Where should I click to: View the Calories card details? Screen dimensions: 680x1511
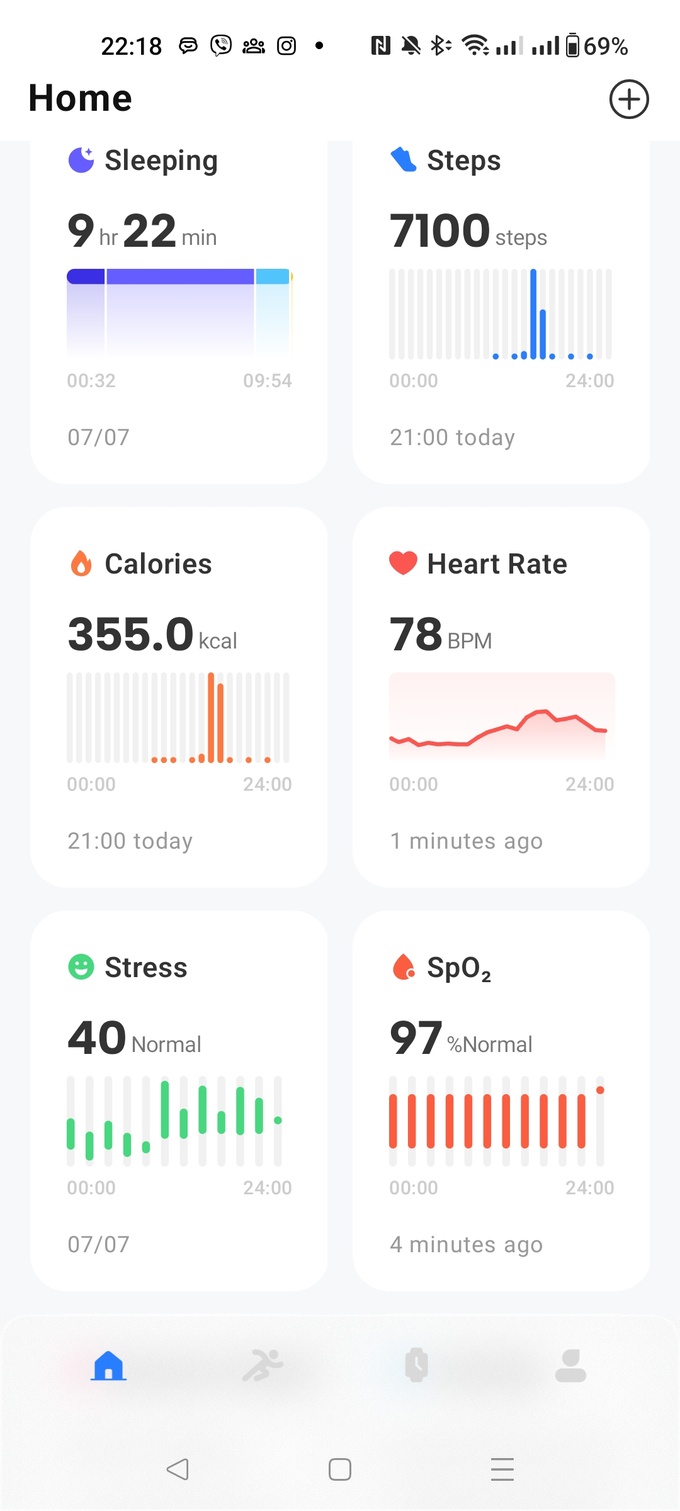(x=179, y=697)
